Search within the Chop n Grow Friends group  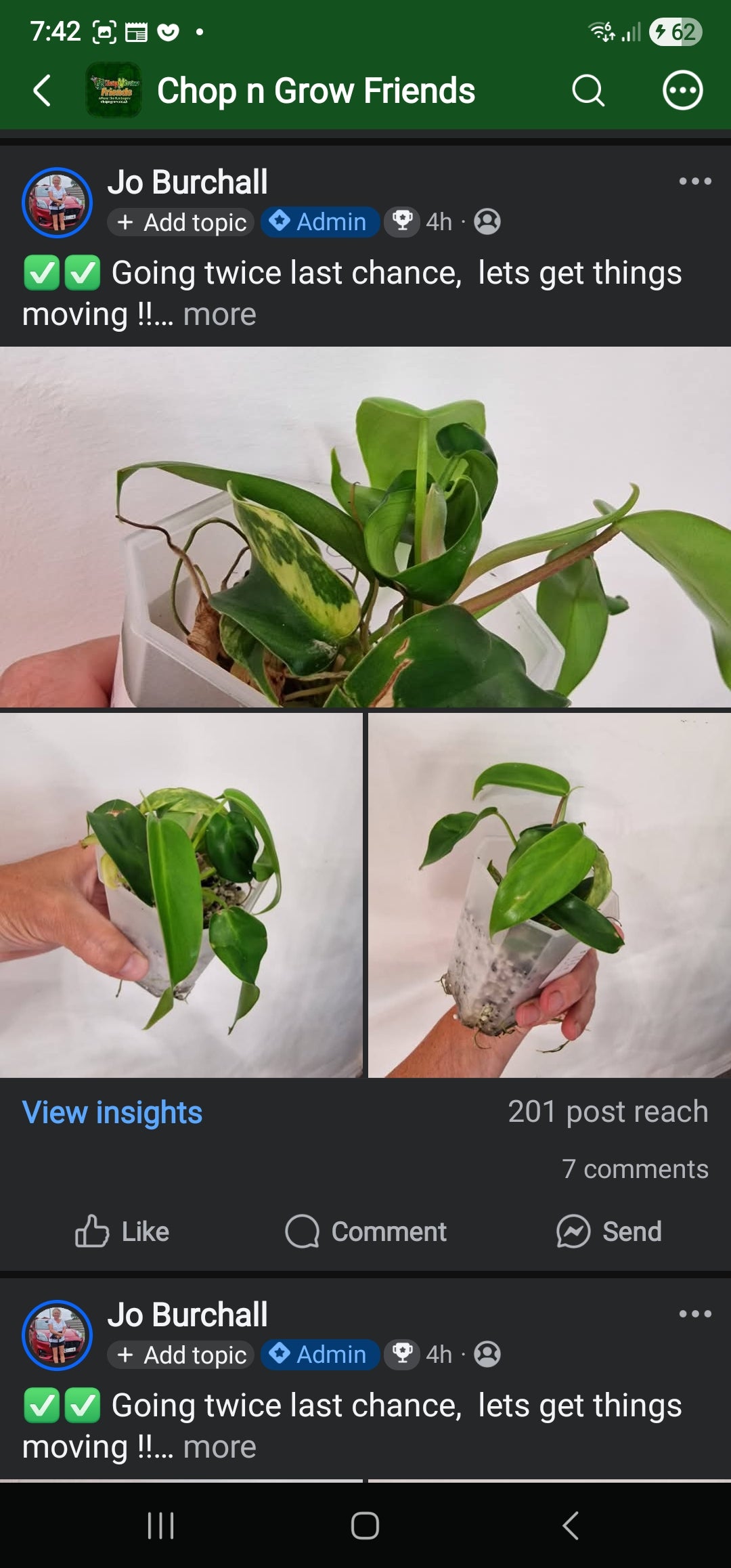588,91
